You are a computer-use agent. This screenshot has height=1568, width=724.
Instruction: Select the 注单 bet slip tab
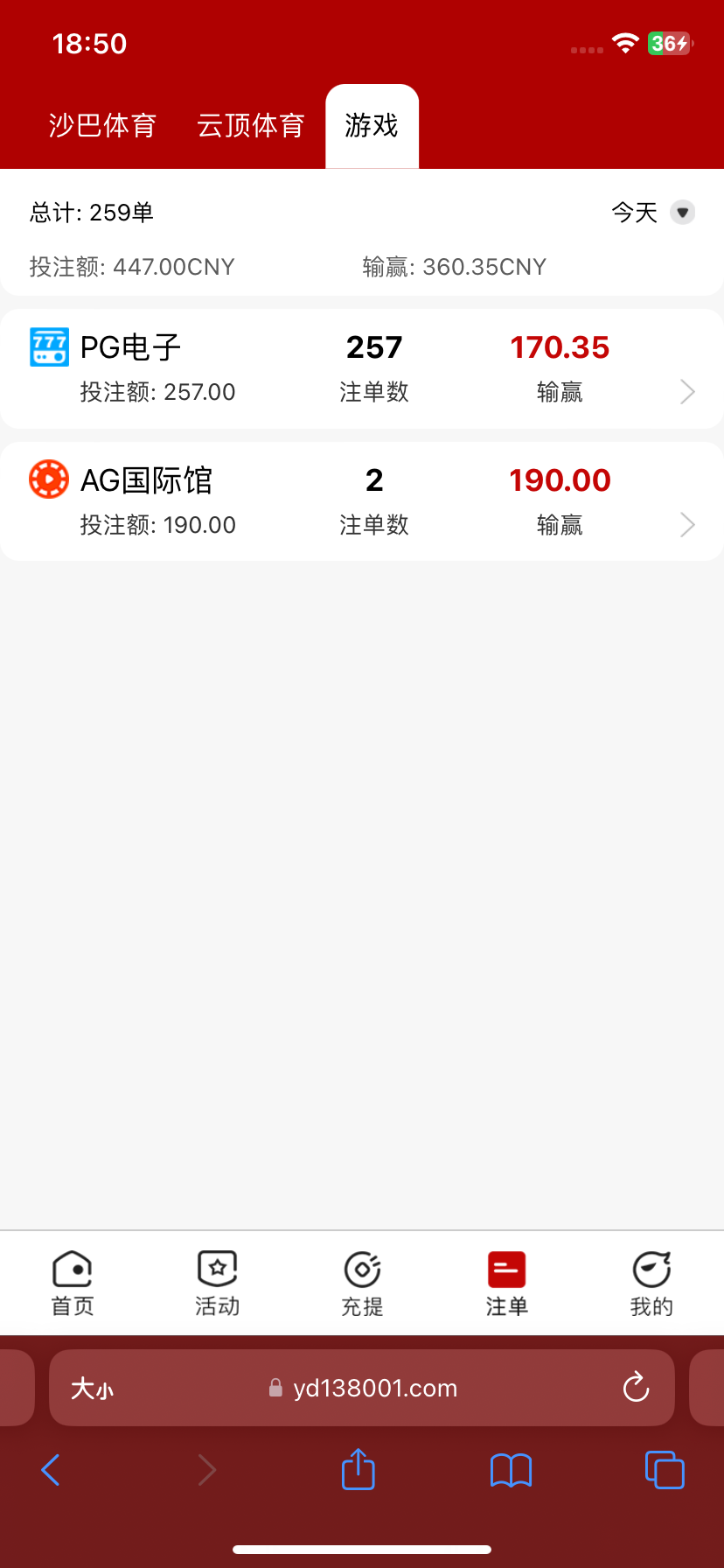click(x=507, y=1284)
